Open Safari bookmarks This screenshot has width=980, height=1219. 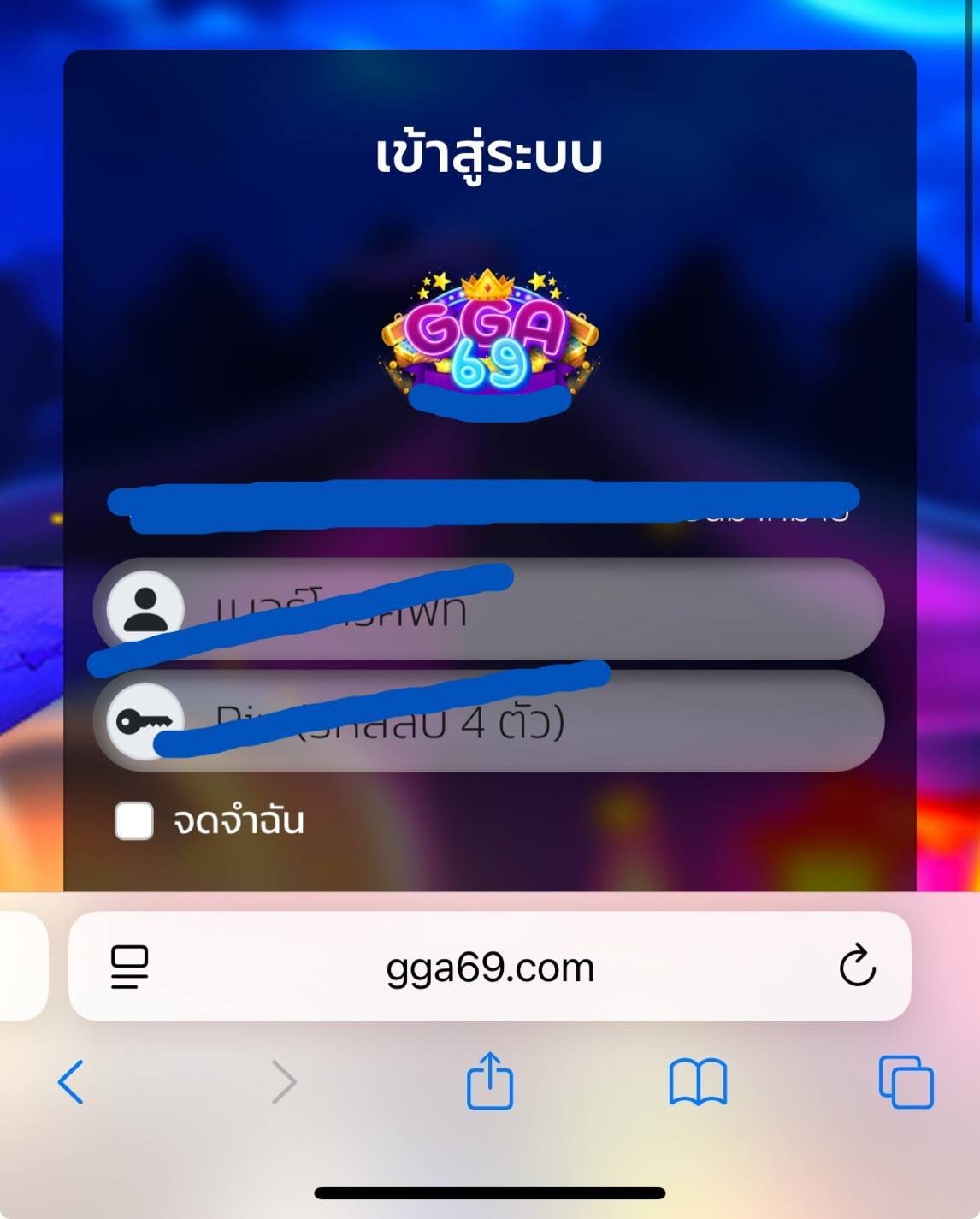(x=698, y=1082)
